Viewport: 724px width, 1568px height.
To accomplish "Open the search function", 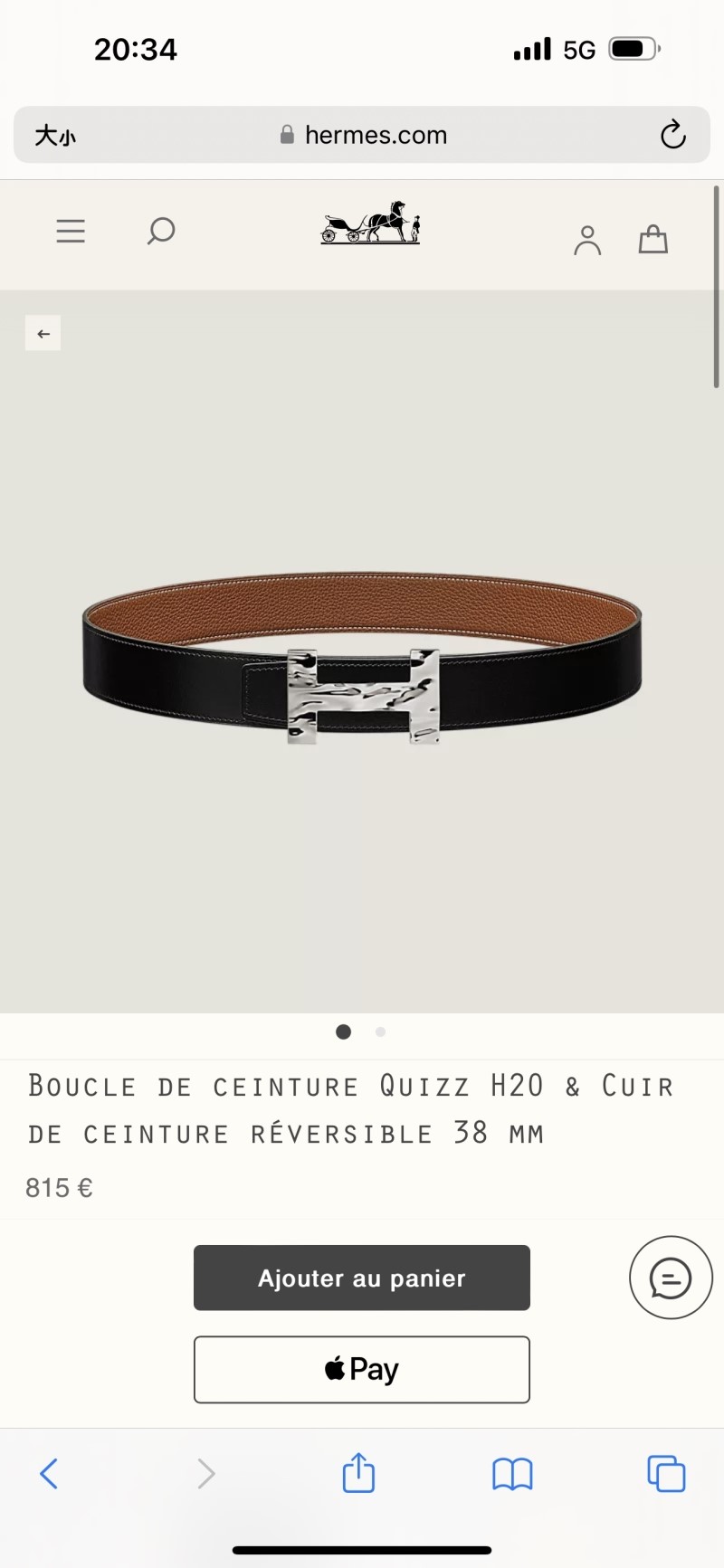I will 160,232.
